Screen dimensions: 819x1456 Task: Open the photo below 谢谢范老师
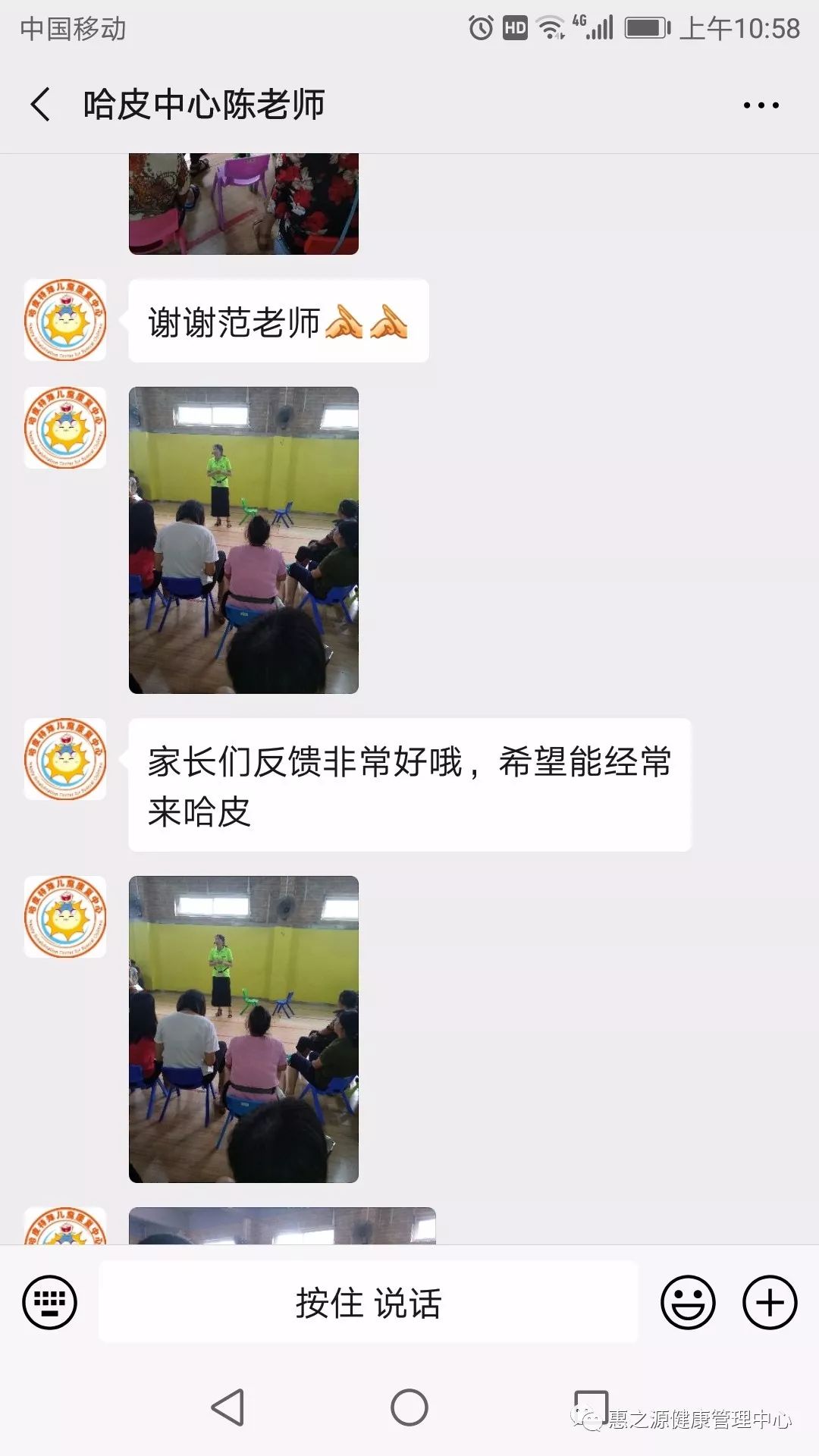coord(243,540)
